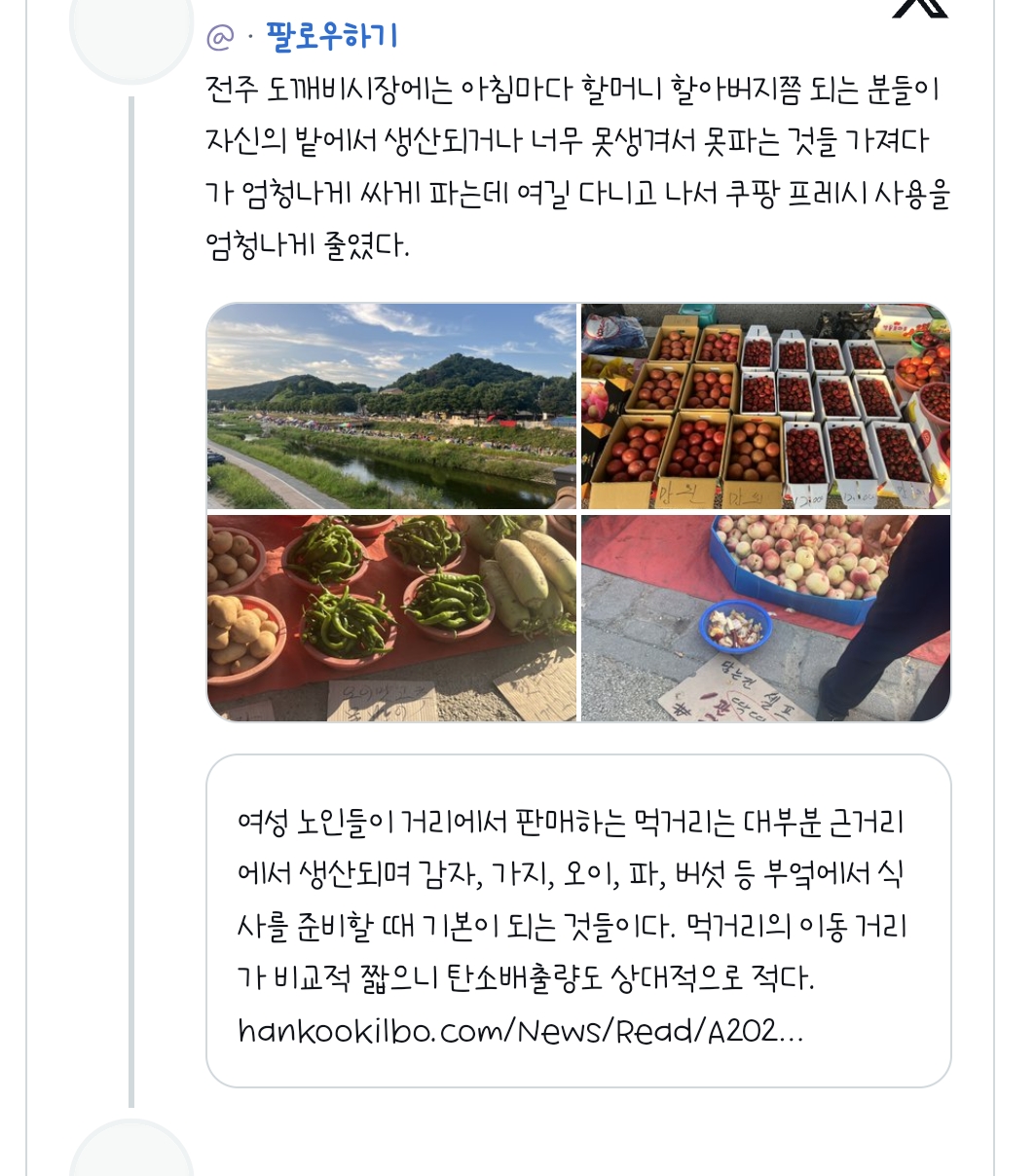Open the X logo at top right
The width and height of the screenshot is (1035, 1176).
coord(919,8)
